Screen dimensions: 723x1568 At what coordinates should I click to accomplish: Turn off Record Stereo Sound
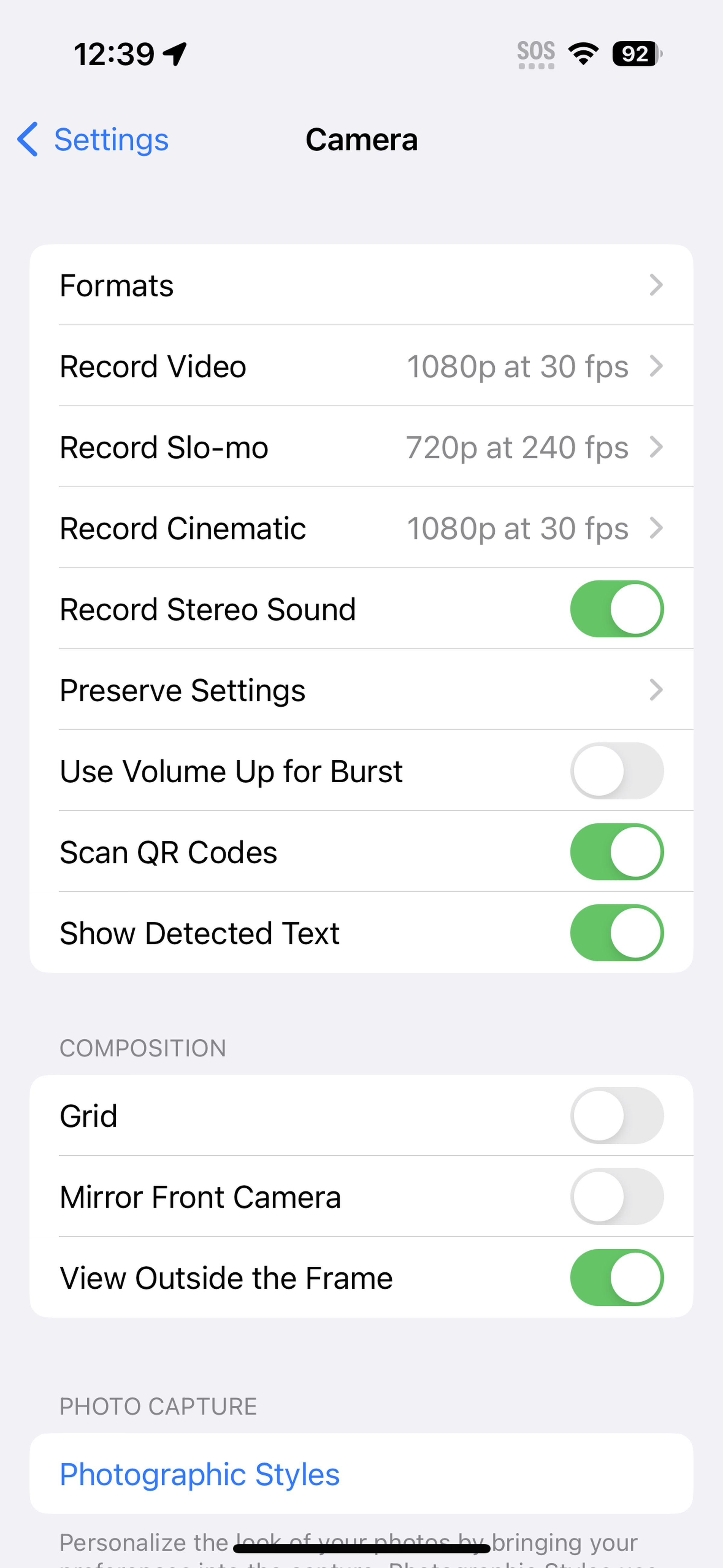tap(616, 609)
